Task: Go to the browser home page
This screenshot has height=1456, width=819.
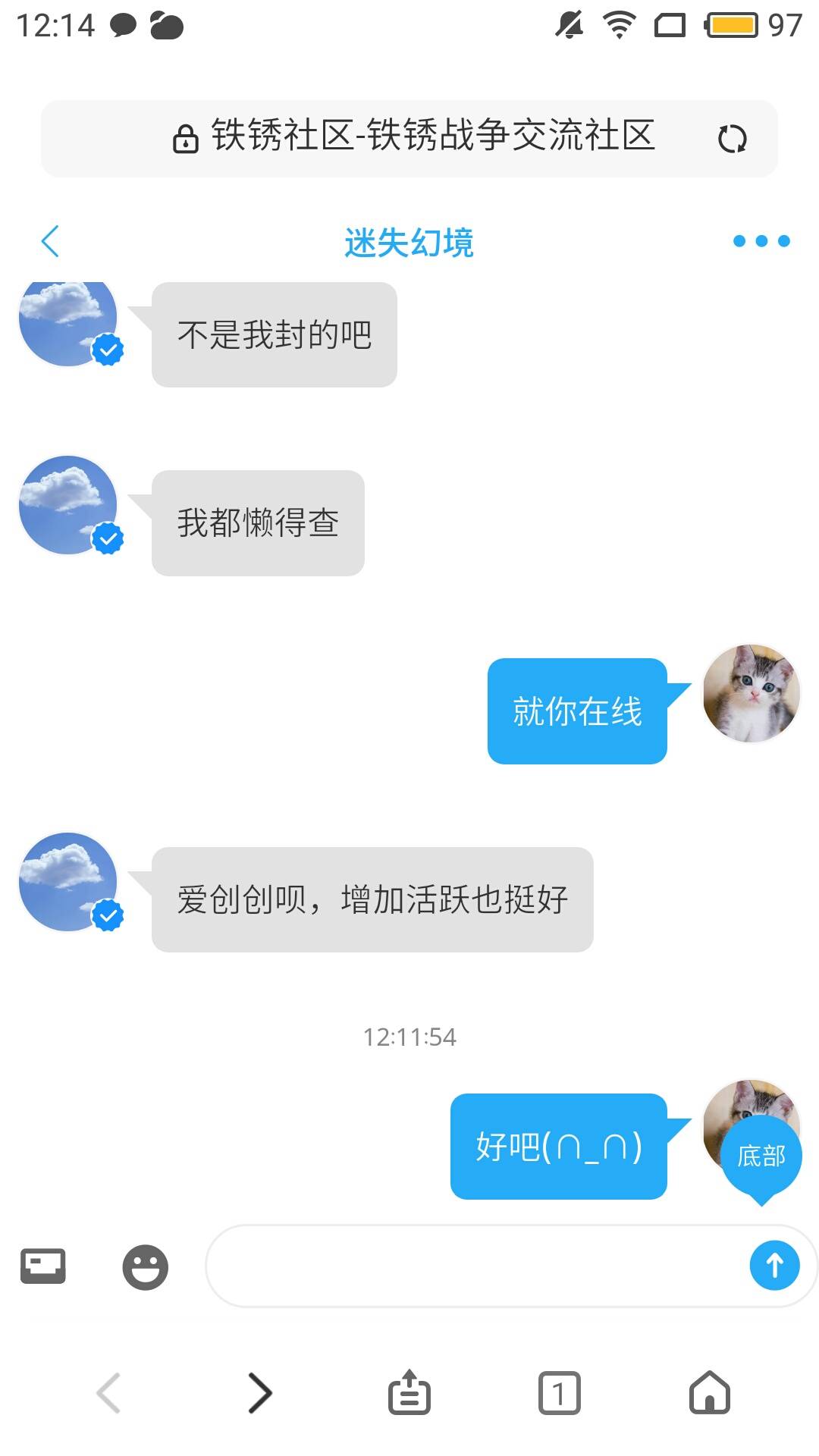Action: pos(709,1393)
